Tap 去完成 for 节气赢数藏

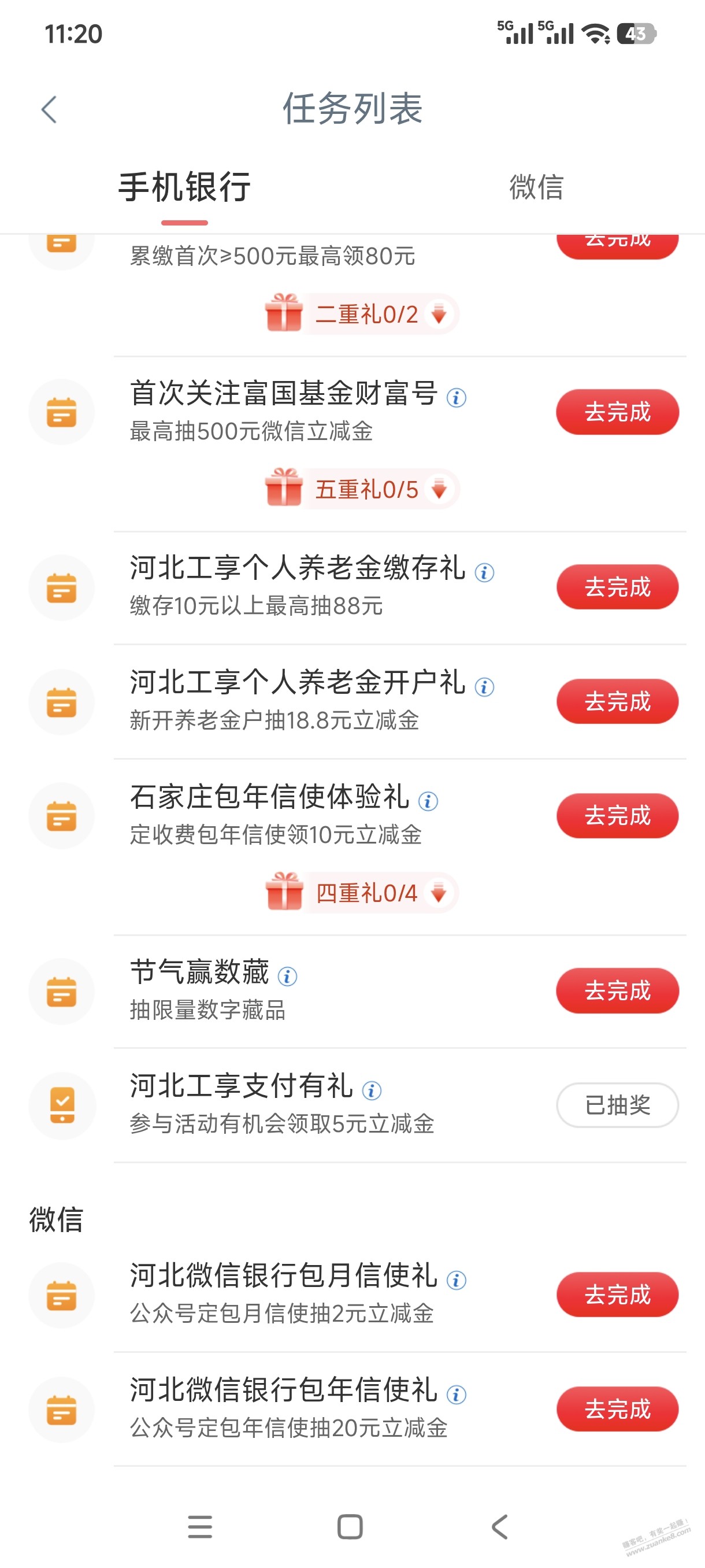pyautogui.click(x=617, y=991)
